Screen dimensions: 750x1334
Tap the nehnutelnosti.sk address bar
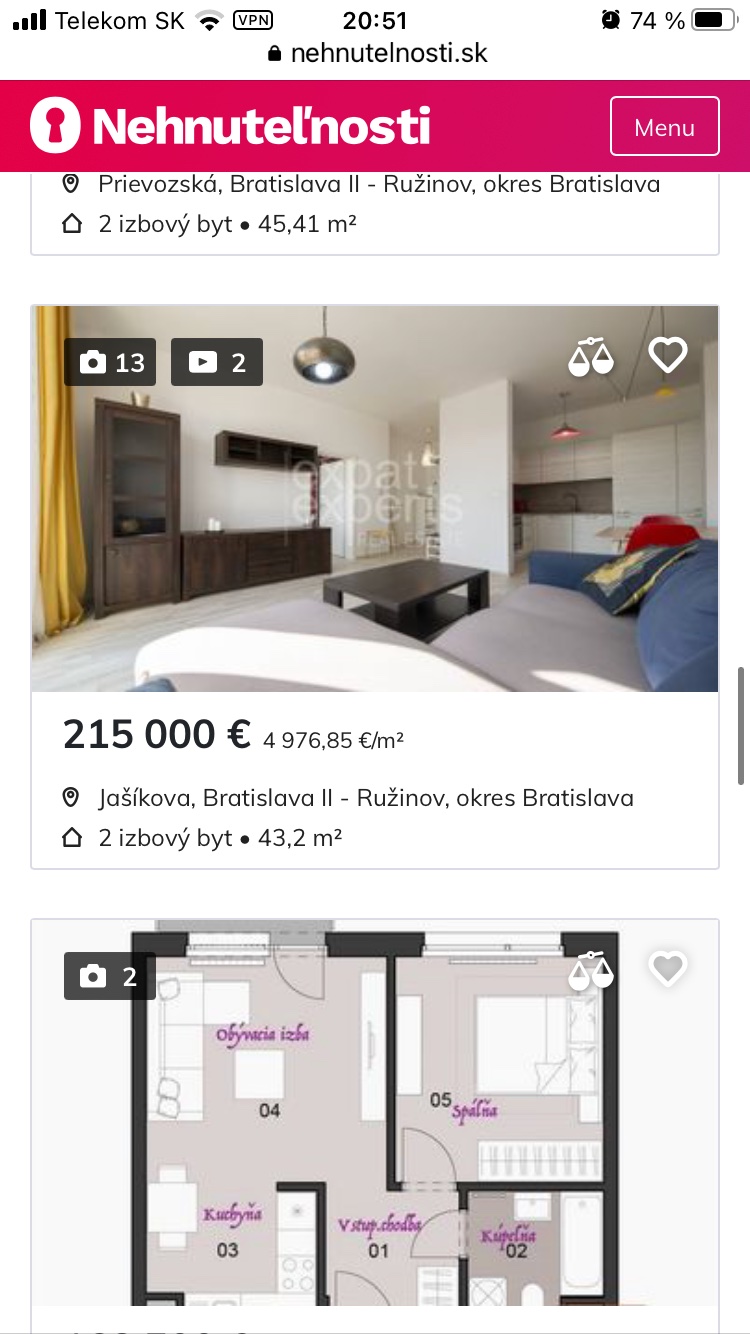(376, 53)
